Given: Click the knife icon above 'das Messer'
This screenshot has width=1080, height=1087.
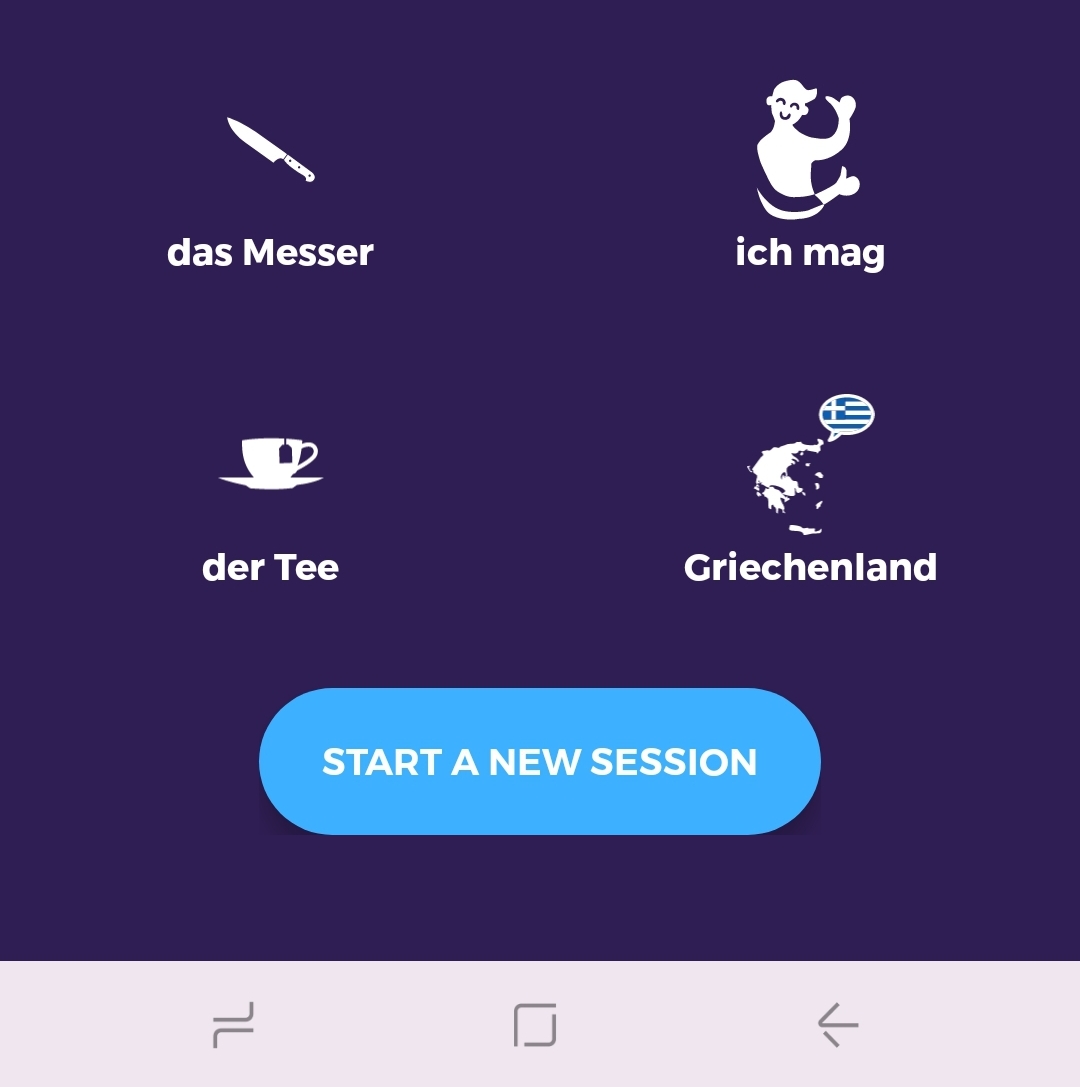Looking at the screenshot, I should point(270,150).
